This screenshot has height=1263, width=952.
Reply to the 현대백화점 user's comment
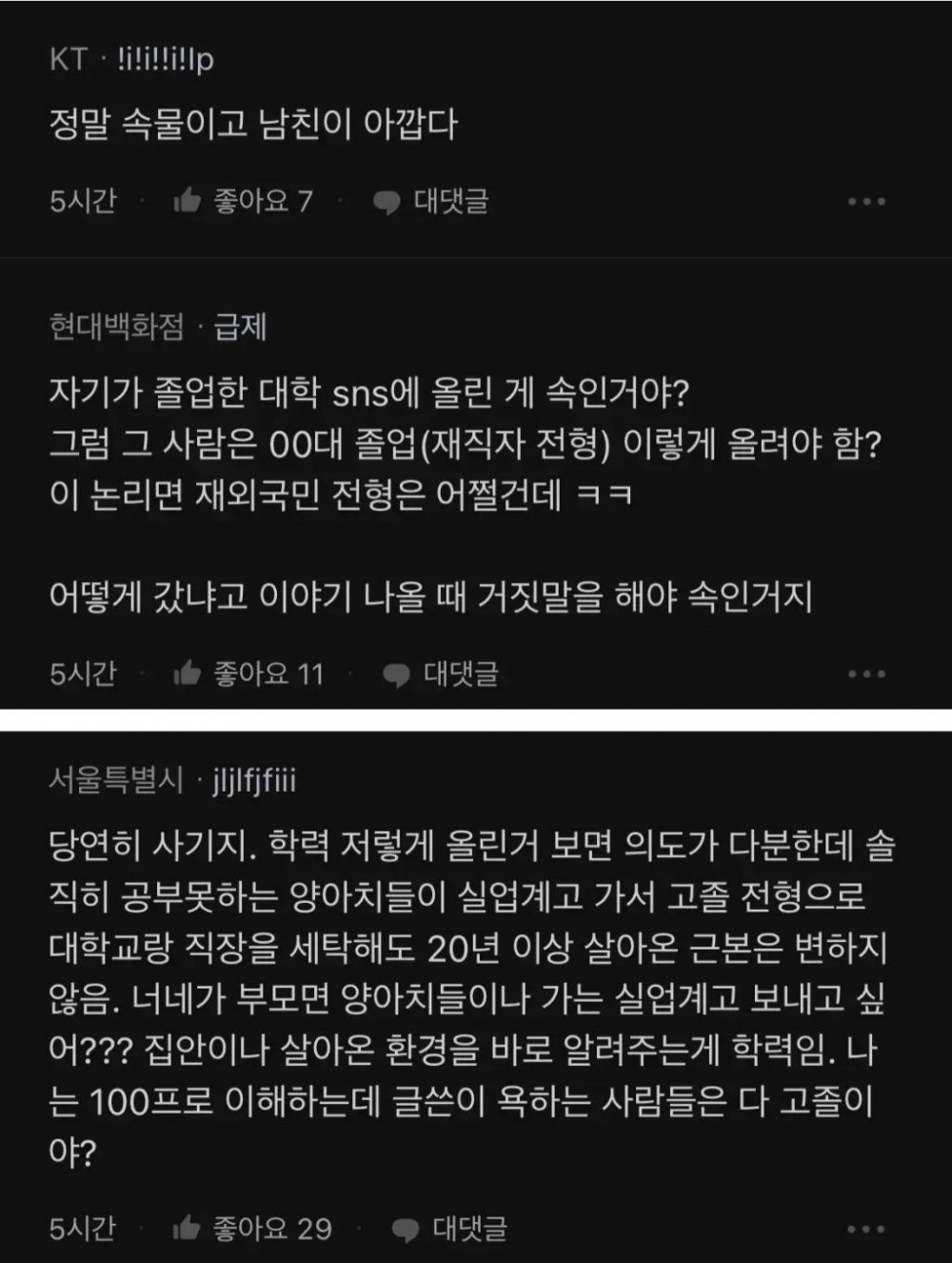tap(440, 673)
